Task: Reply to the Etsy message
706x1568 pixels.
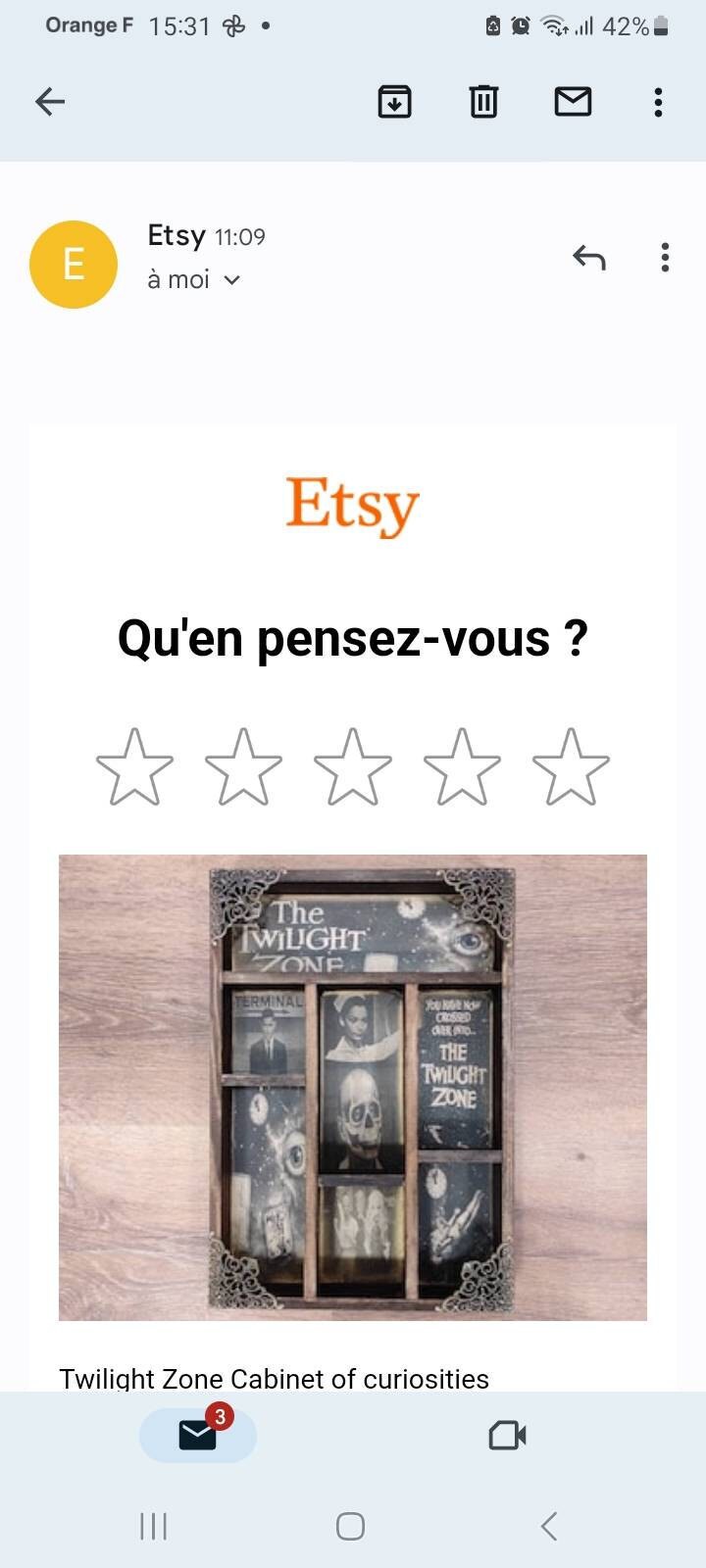Action: pyautogui.click(x=589, y=258)
